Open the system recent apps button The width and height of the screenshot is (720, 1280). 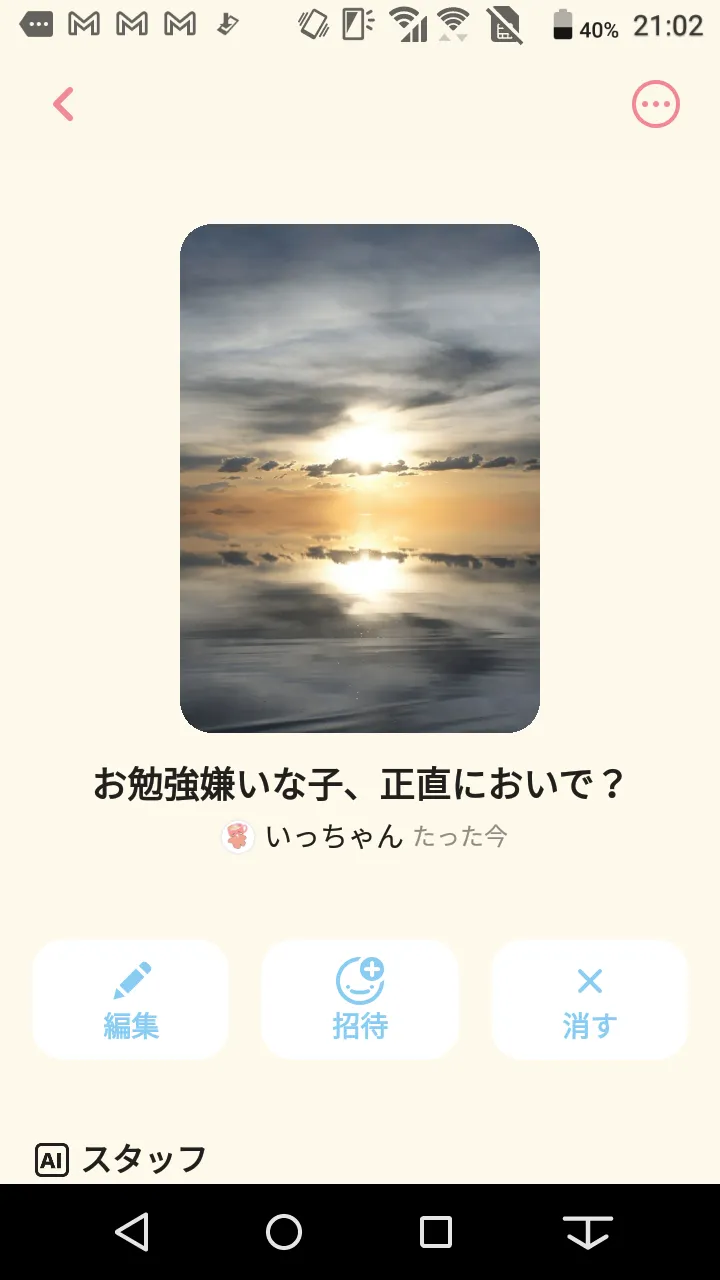pyautogui.click(x=436, y=1232)
